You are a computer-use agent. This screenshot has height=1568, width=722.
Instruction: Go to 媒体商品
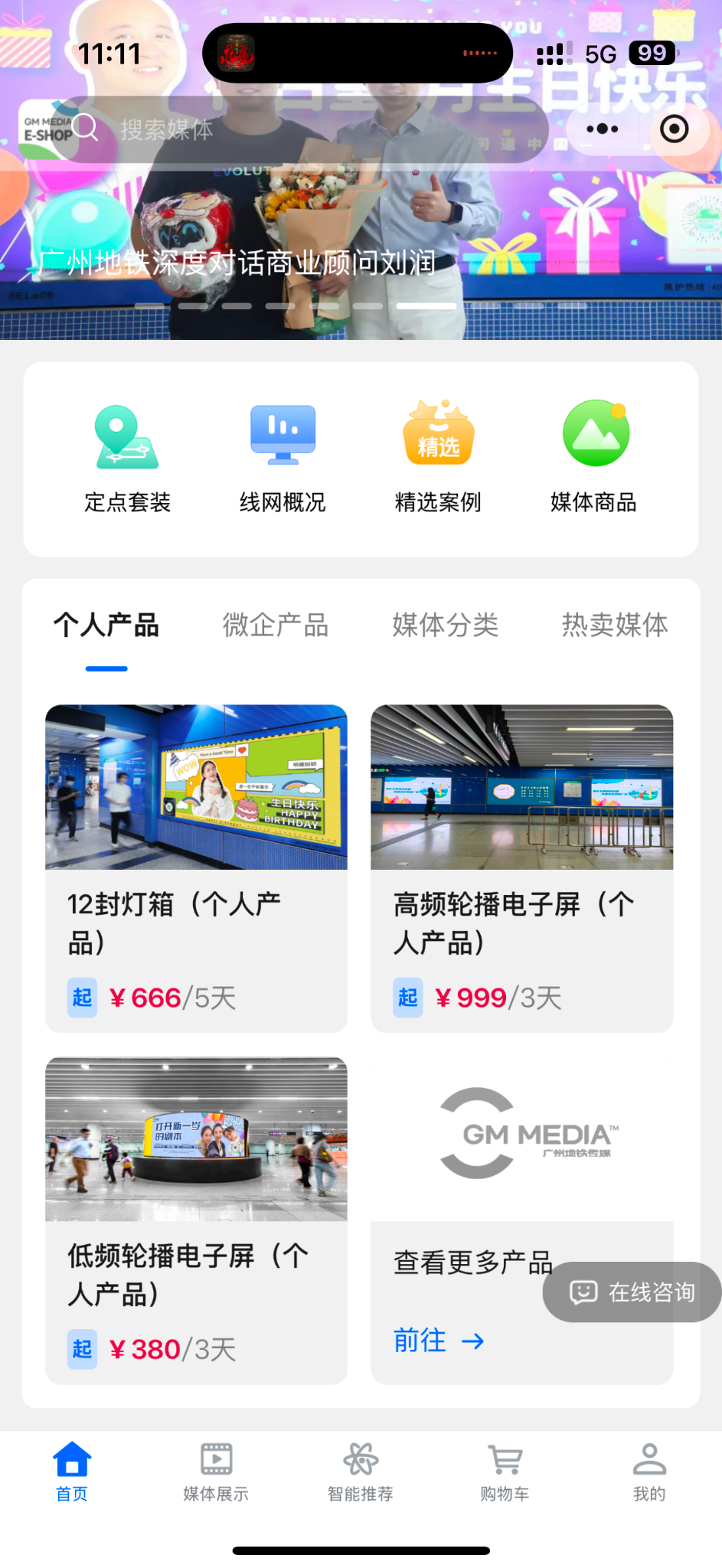[x=594, y=459]
